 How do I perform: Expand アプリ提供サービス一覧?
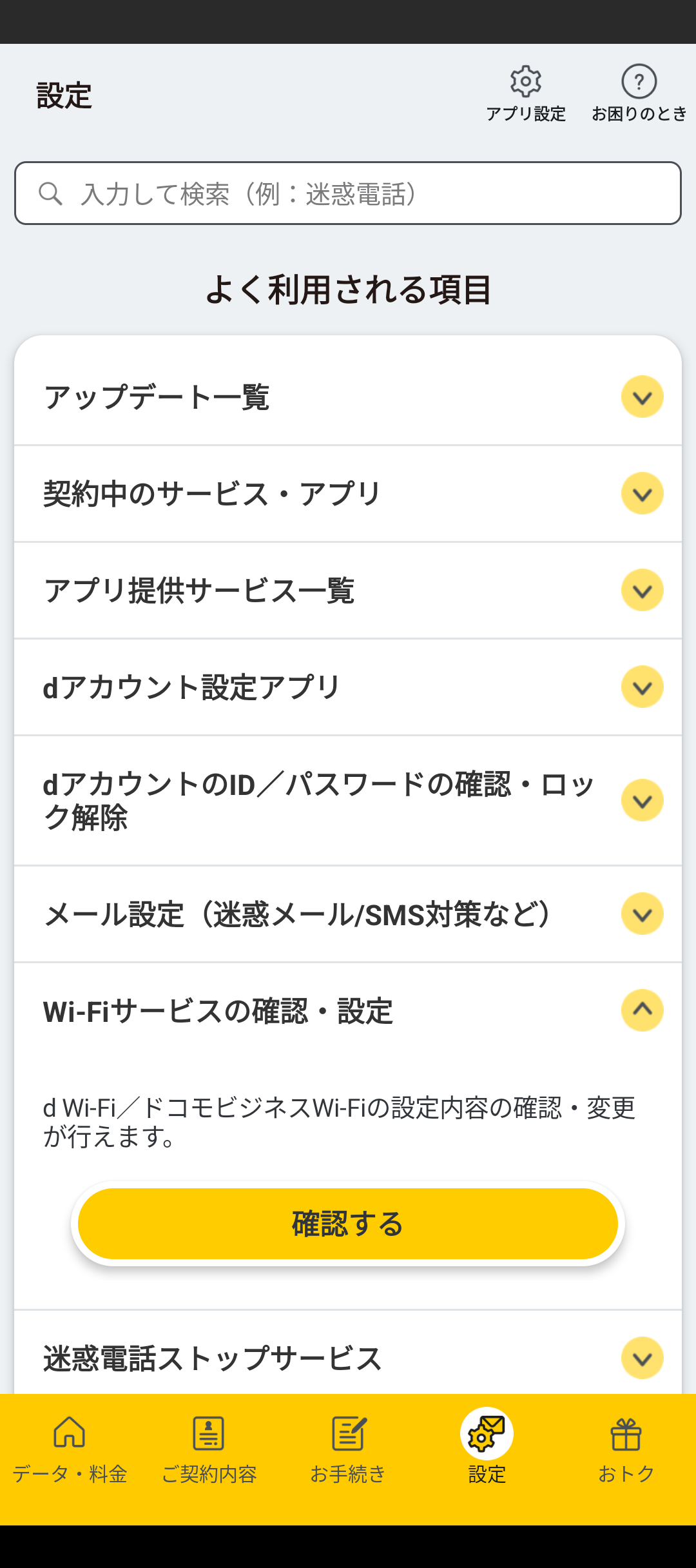click(x=348, y=591)
